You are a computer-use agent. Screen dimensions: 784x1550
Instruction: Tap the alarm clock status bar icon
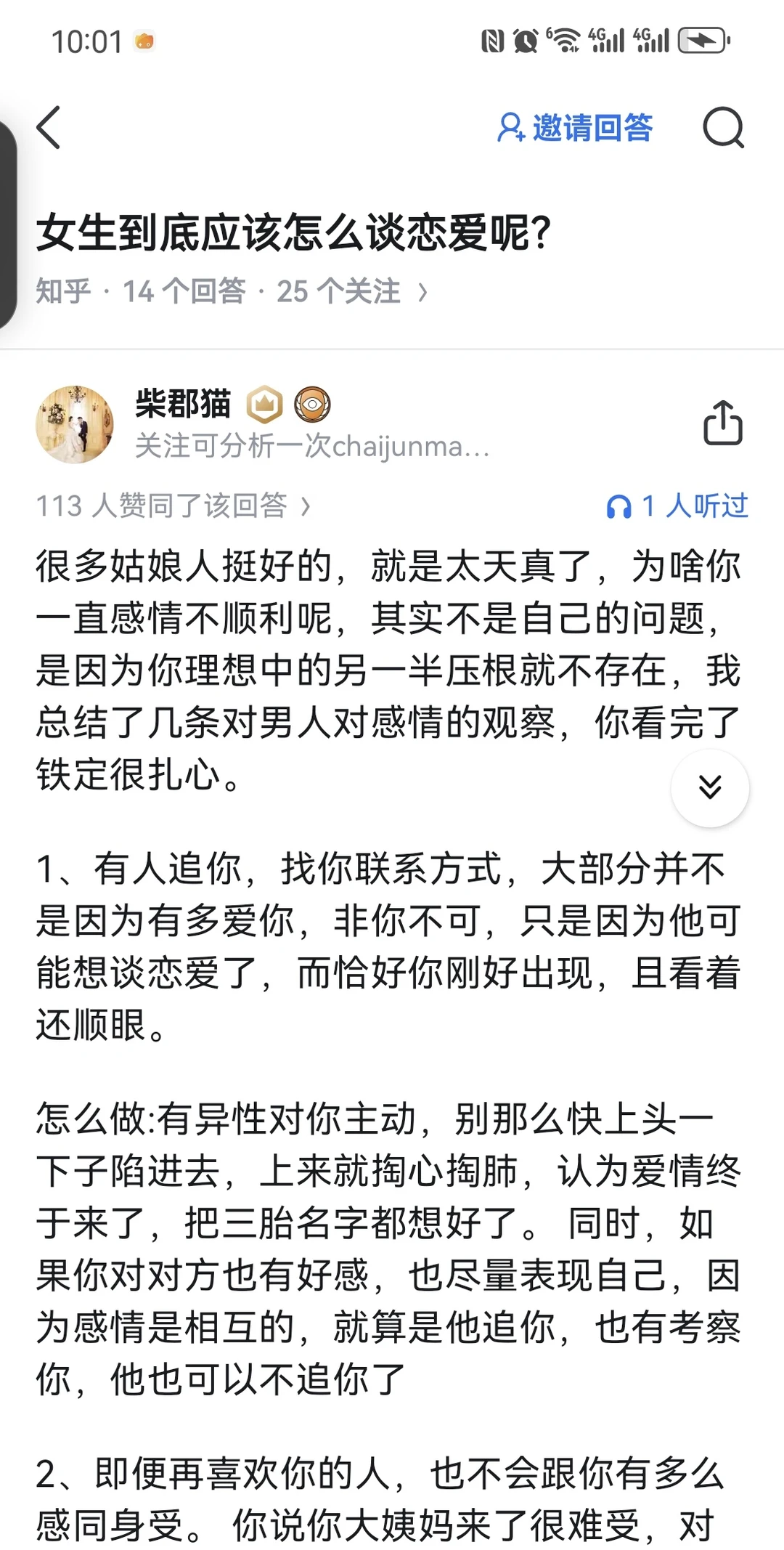coord(524,40)
